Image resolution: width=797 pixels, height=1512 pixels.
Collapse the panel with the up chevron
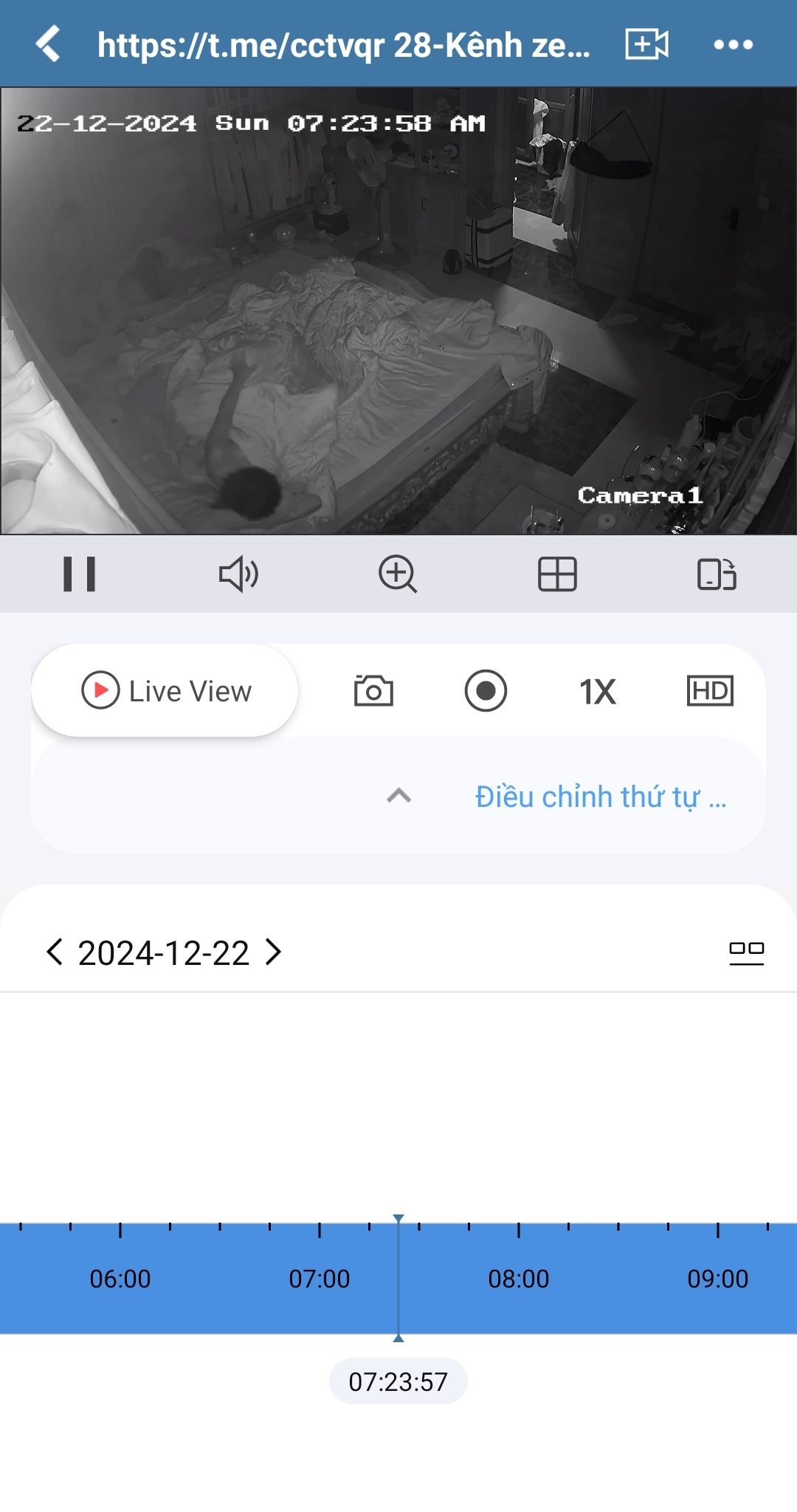[x=398, y=796]
